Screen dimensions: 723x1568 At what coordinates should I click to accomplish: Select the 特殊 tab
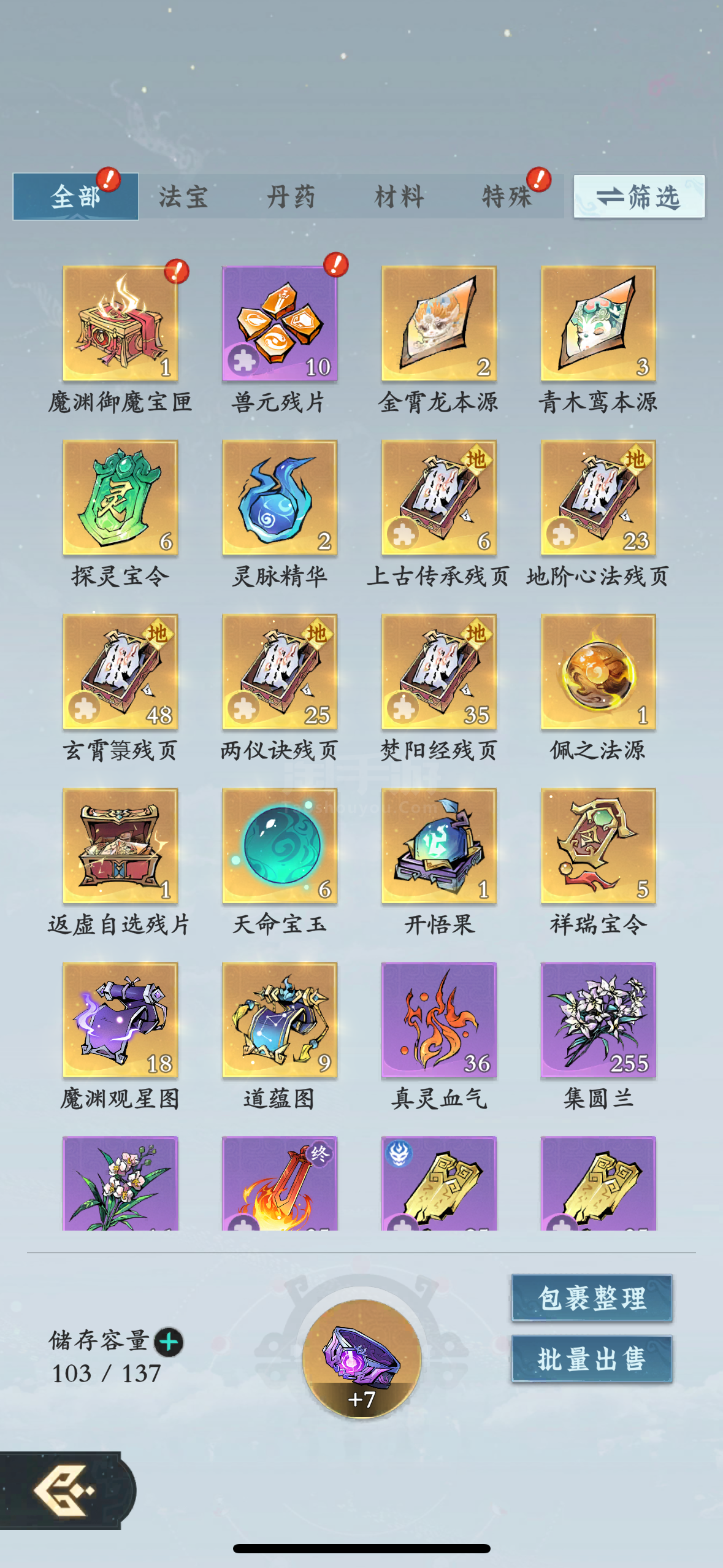point(508,197)
